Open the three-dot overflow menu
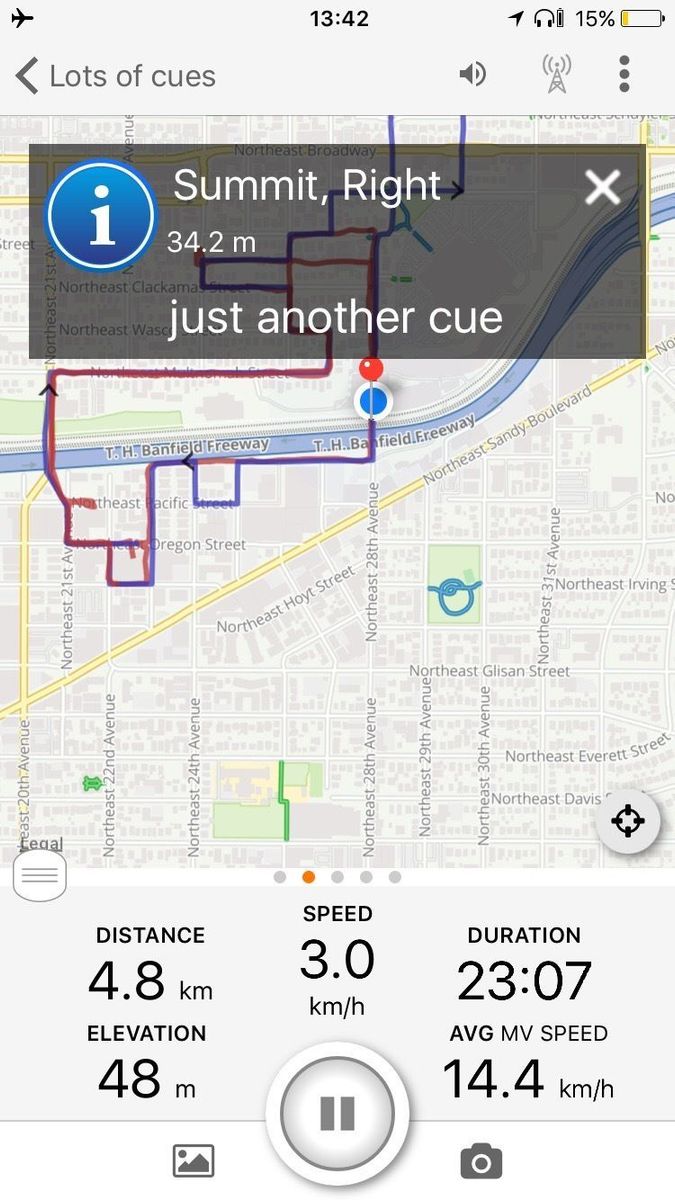 624,75
